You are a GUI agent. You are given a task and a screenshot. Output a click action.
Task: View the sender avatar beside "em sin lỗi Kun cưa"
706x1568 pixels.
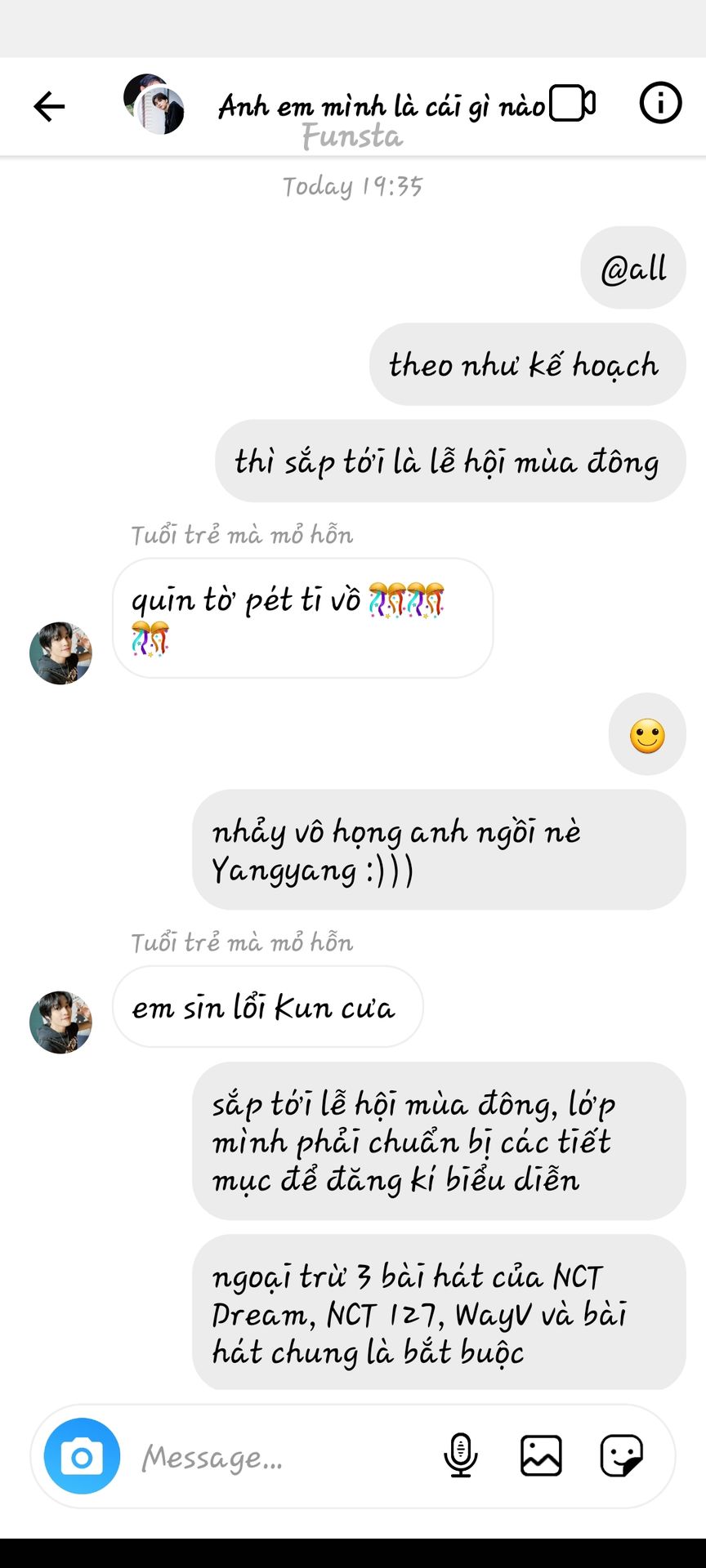(60, 1022)
